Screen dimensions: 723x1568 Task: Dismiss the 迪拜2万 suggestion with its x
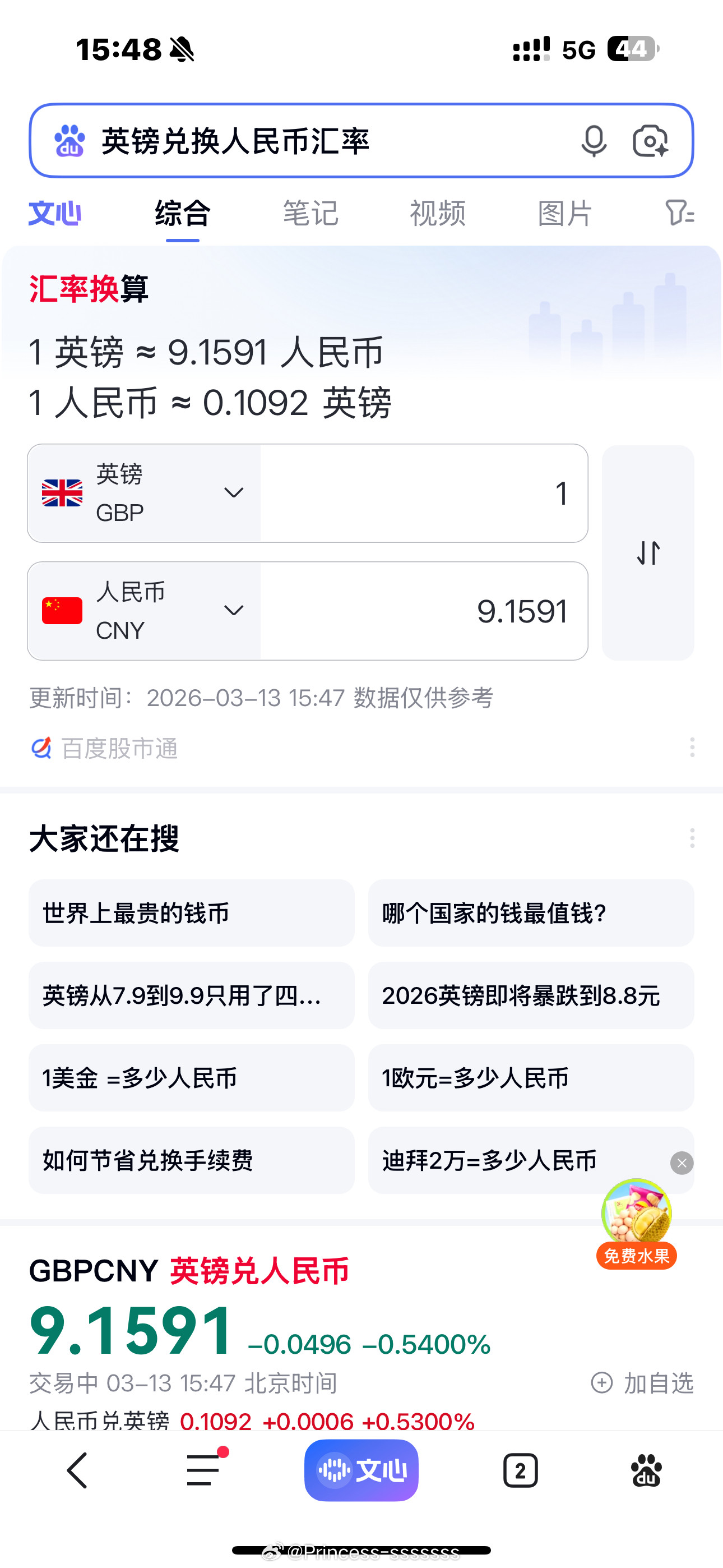(682, 1163)
